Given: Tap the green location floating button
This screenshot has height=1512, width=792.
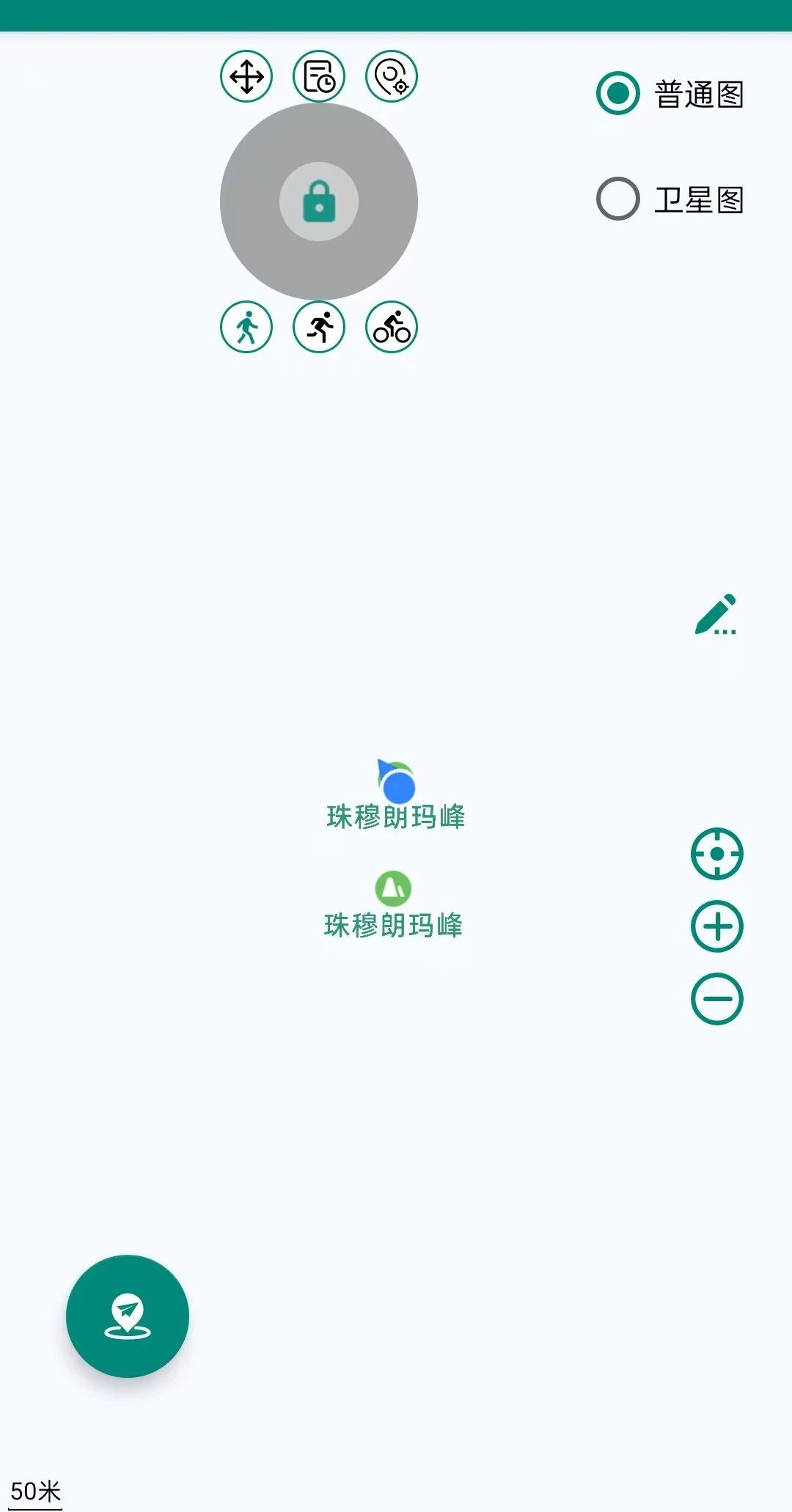Looking at the screenshot, I should pyautogui.click(x=128, y=1316).
